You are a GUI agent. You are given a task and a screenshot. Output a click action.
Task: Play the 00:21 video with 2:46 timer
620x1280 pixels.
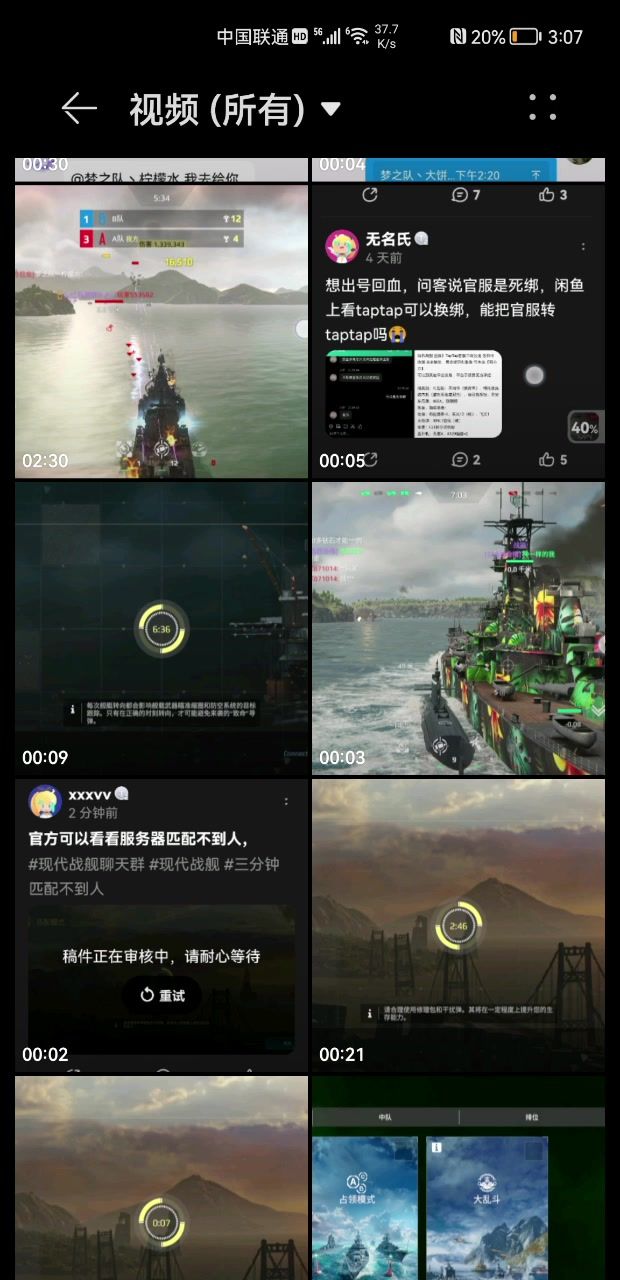(458, 925)
